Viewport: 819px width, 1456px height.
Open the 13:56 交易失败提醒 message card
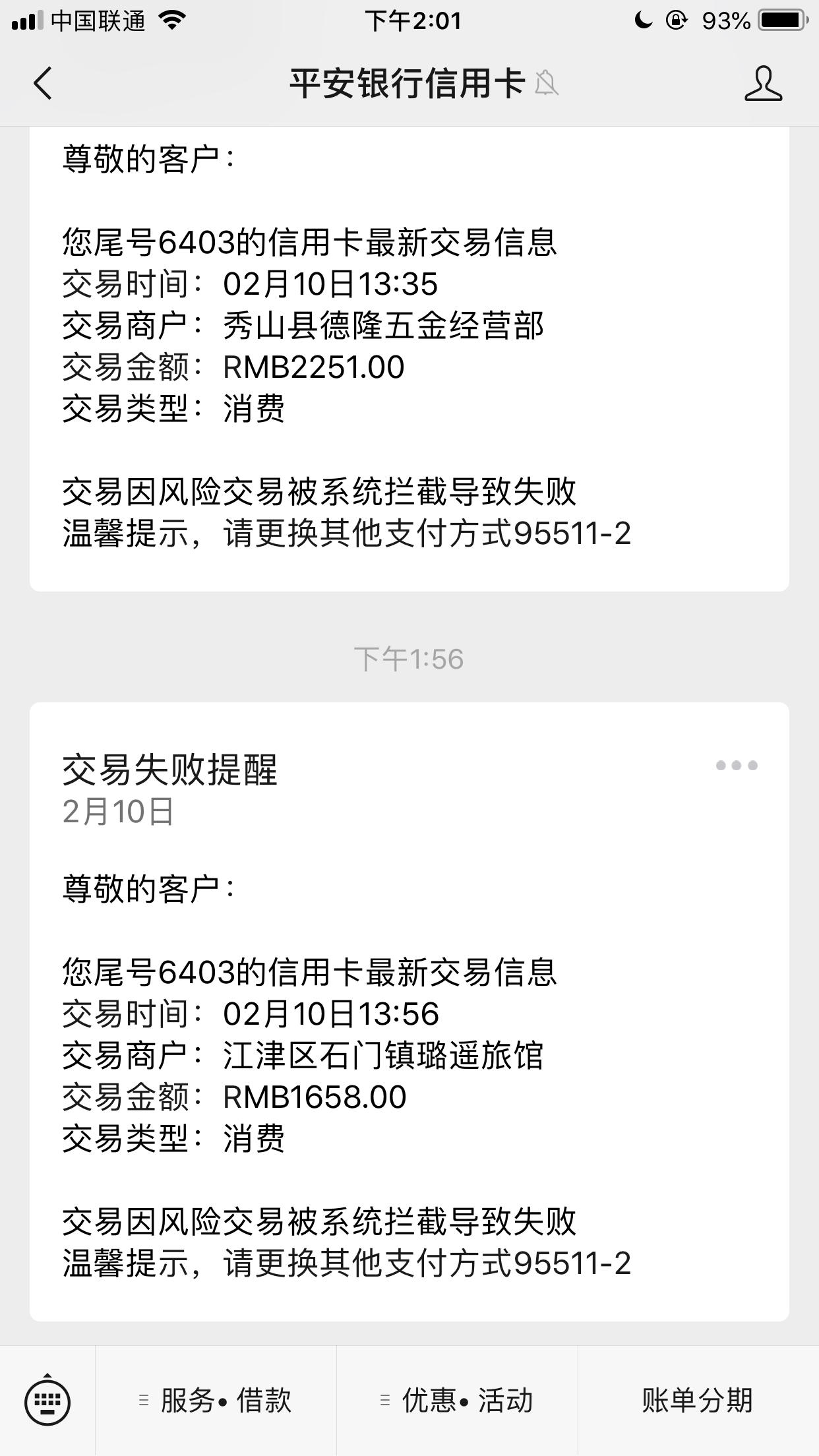[x=409, y=1012]
